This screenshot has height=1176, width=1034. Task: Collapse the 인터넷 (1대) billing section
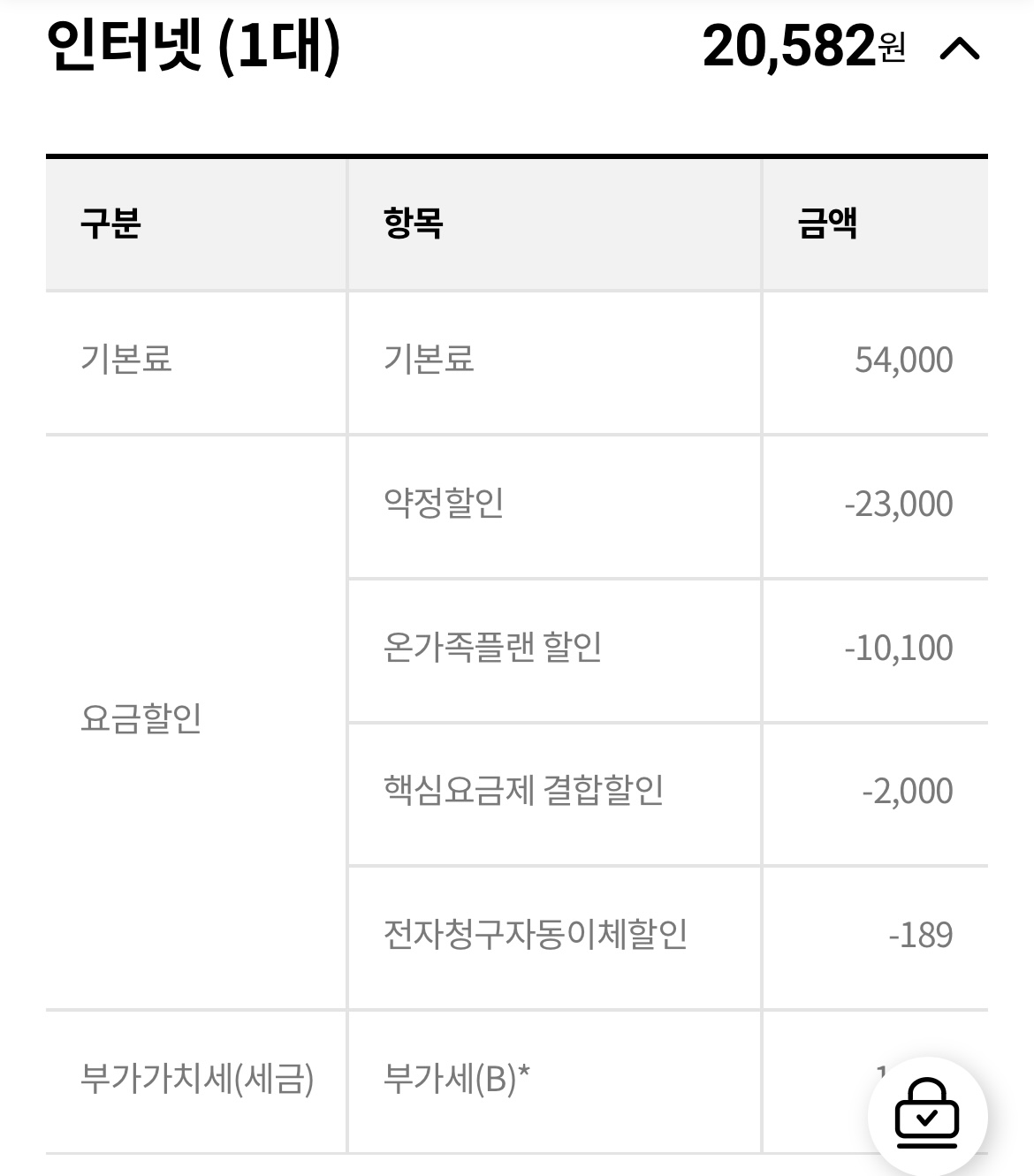click(960, 49)
